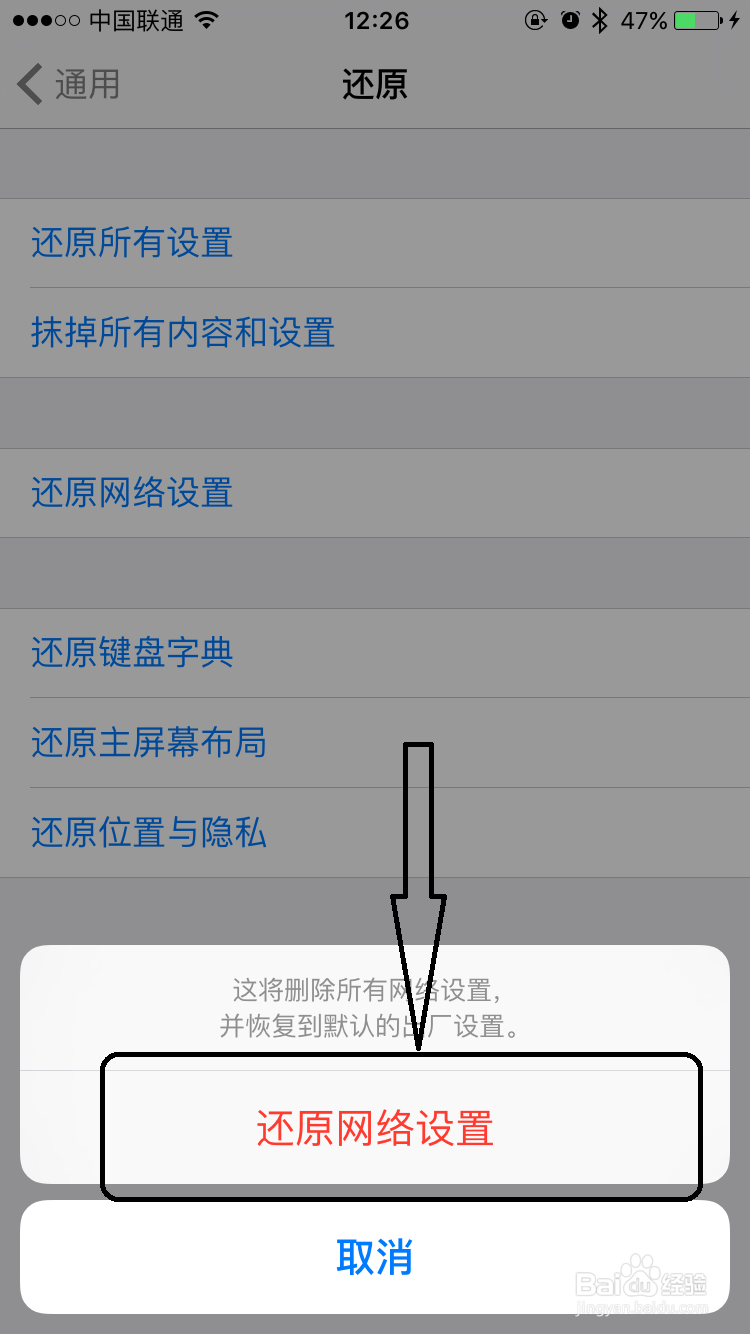Confirm by tapping the red 还原网络设置 option
Screen dimensions: 750x1334
375,1127
